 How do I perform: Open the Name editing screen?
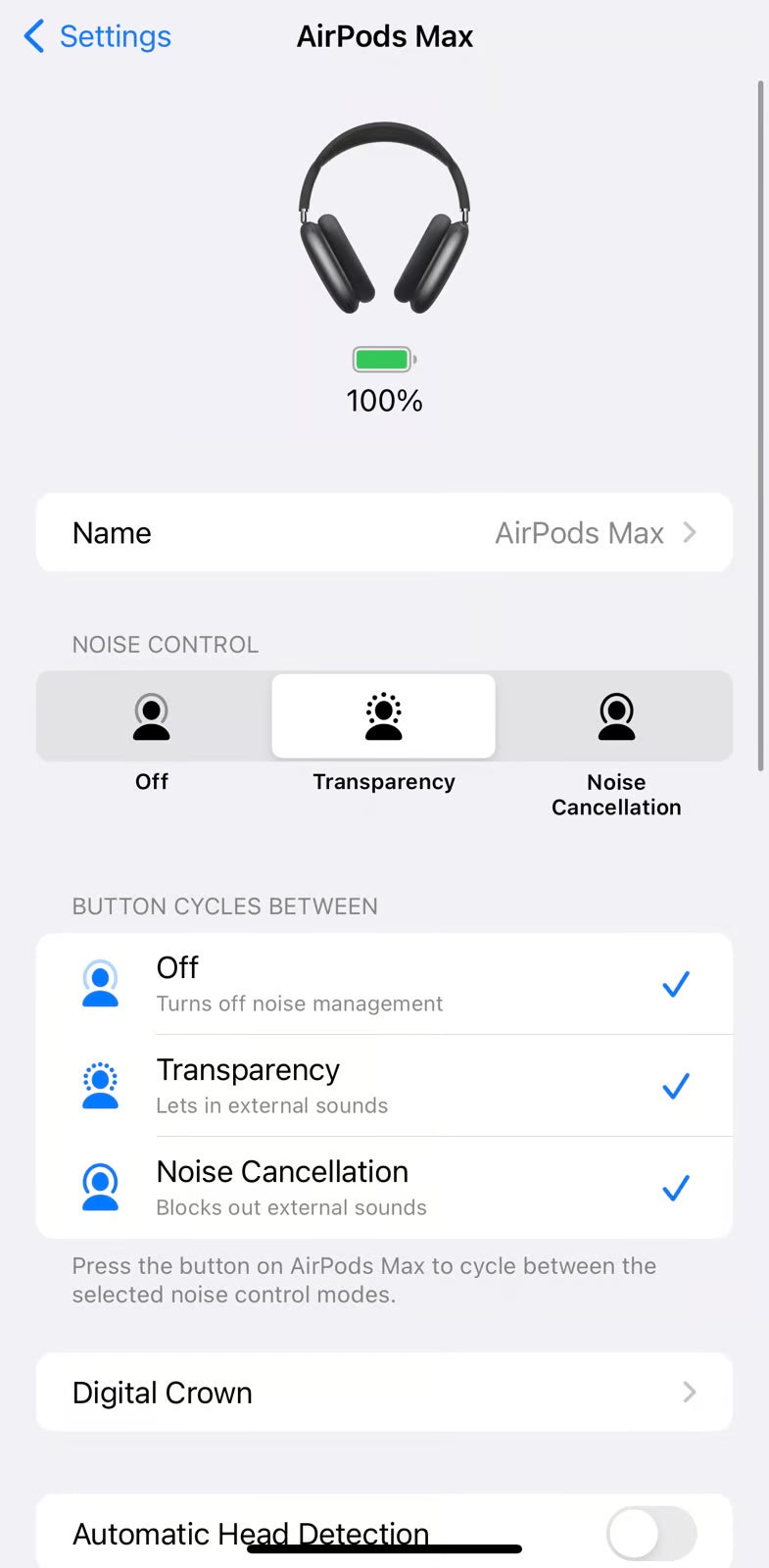[384, 532]
